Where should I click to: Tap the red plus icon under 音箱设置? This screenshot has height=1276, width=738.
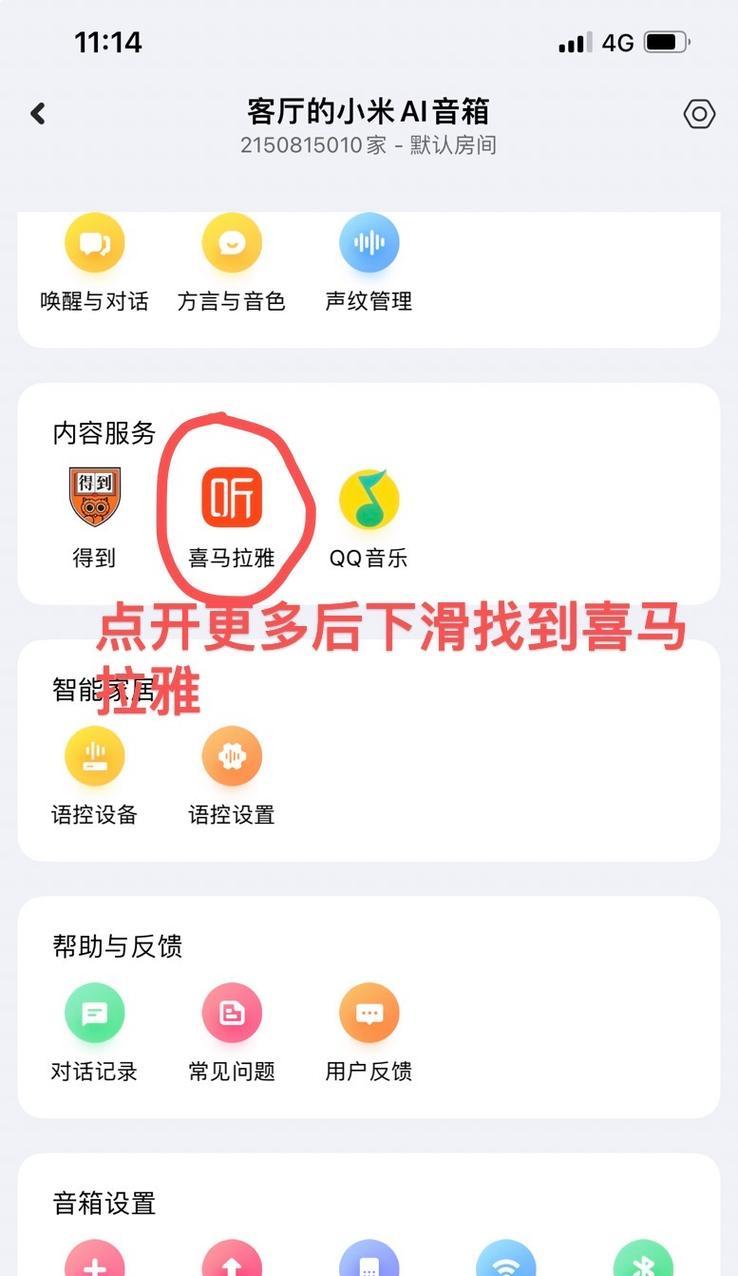95,1260
